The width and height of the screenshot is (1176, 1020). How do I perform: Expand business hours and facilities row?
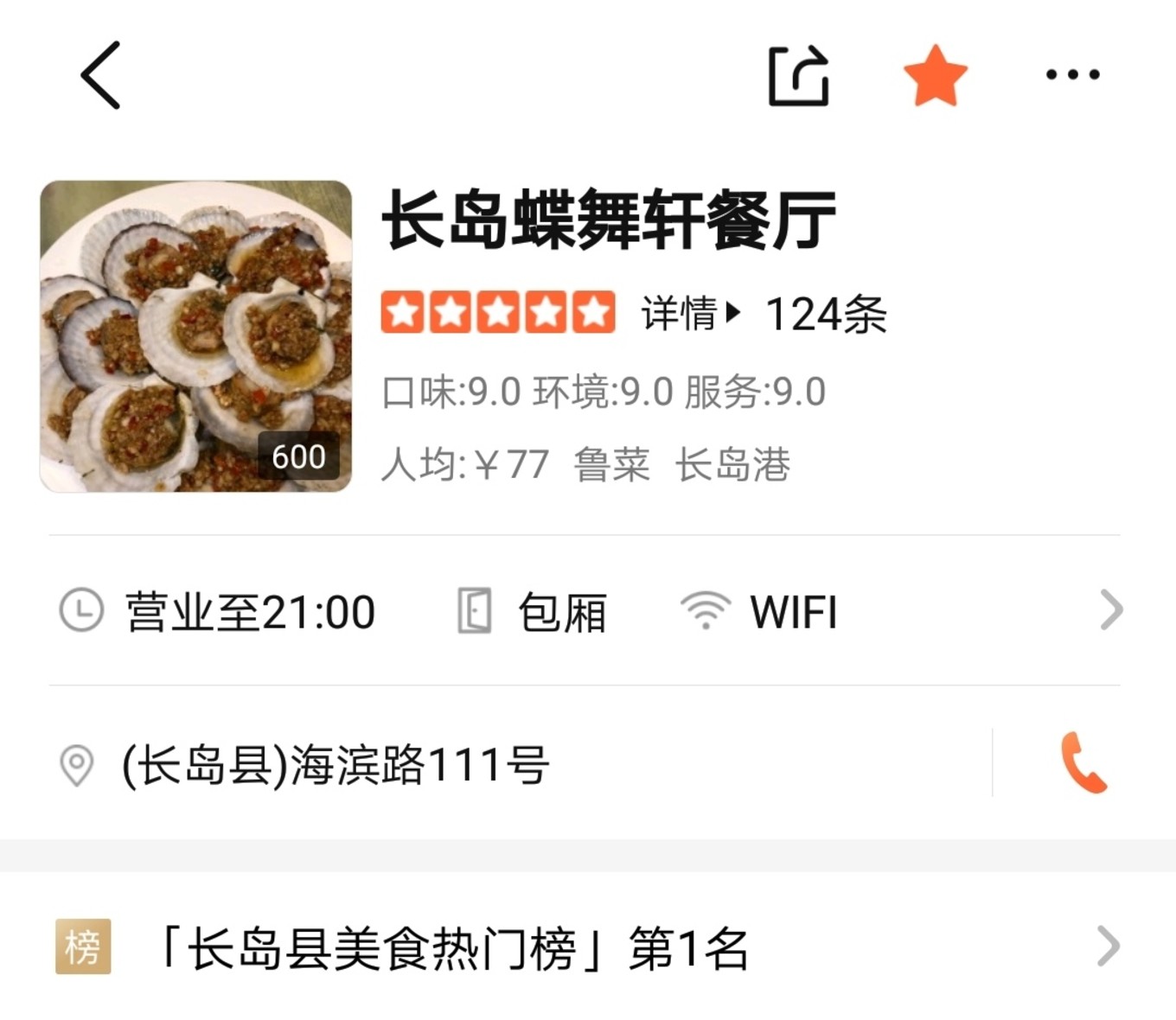coord(1110,610)
